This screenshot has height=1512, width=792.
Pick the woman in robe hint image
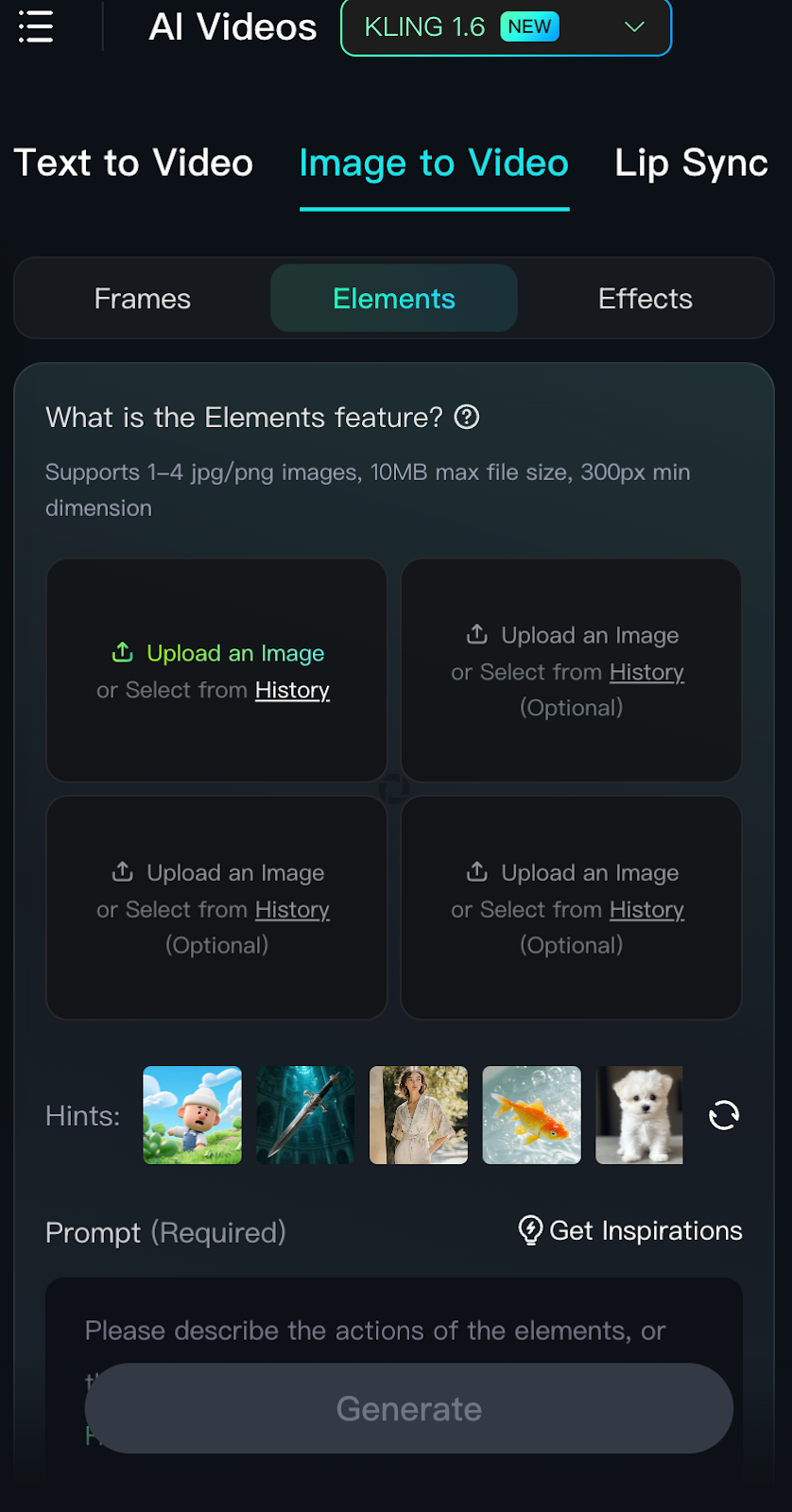[419, 1115]
